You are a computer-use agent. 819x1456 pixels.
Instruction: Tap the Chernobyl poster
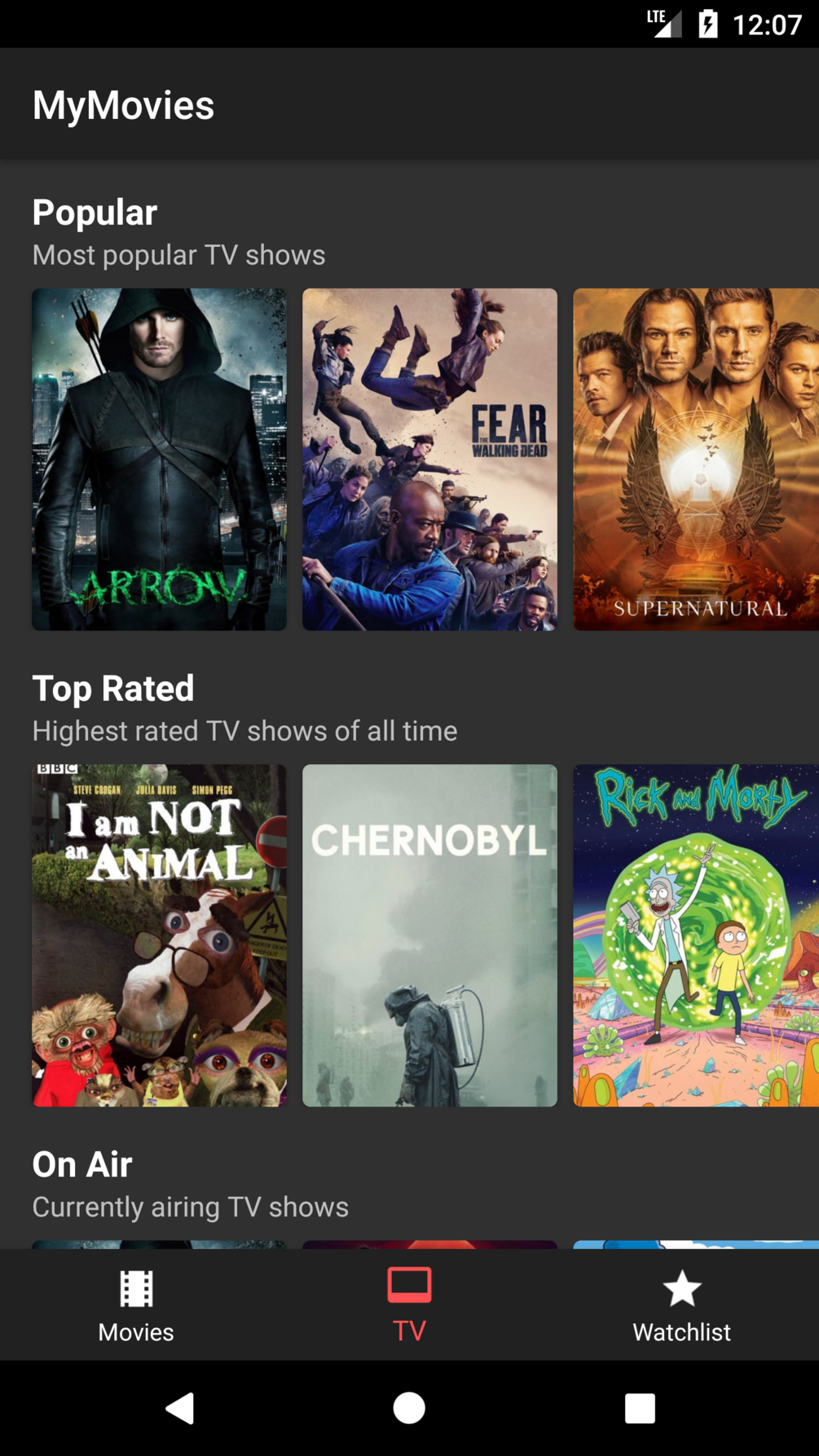429,935
